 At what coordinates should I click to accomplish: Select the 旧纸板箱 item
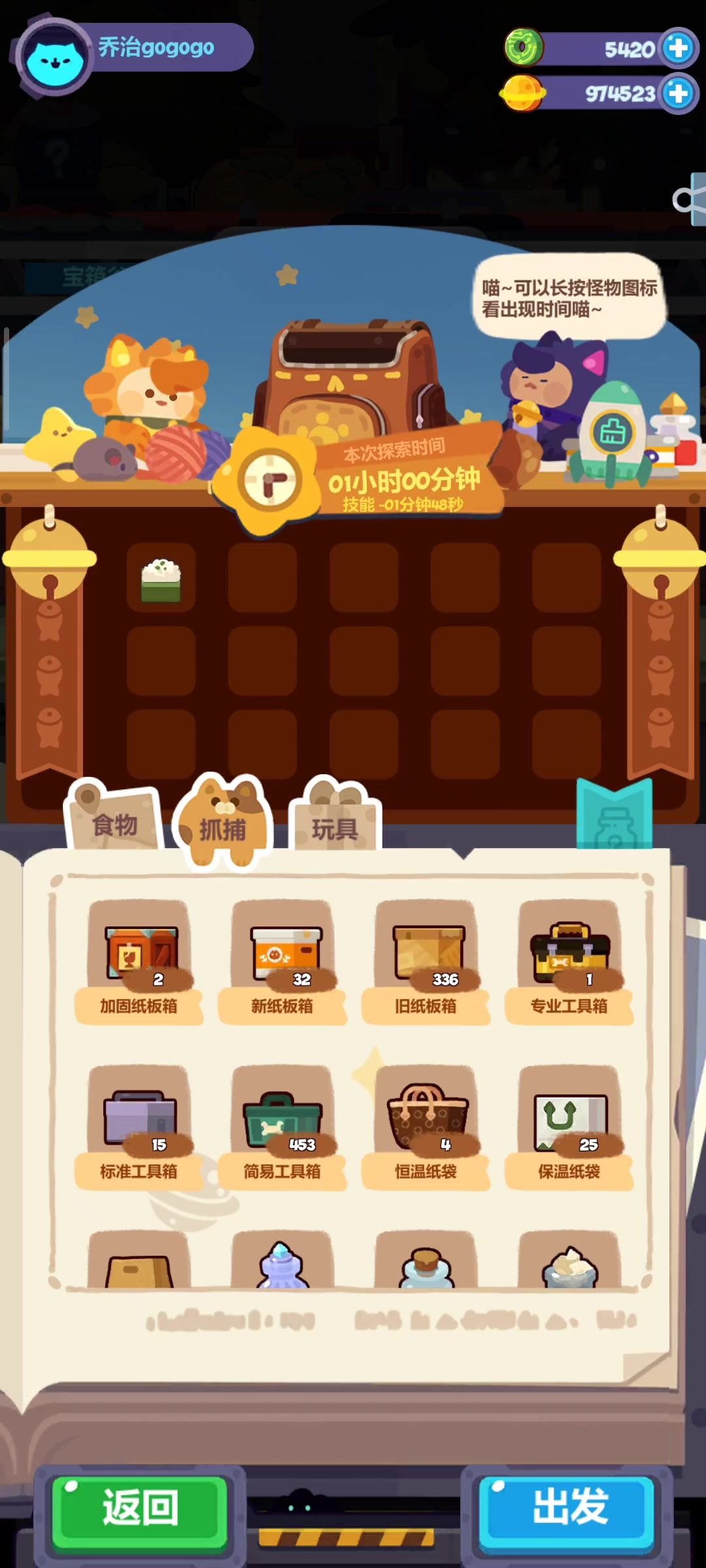426,960
